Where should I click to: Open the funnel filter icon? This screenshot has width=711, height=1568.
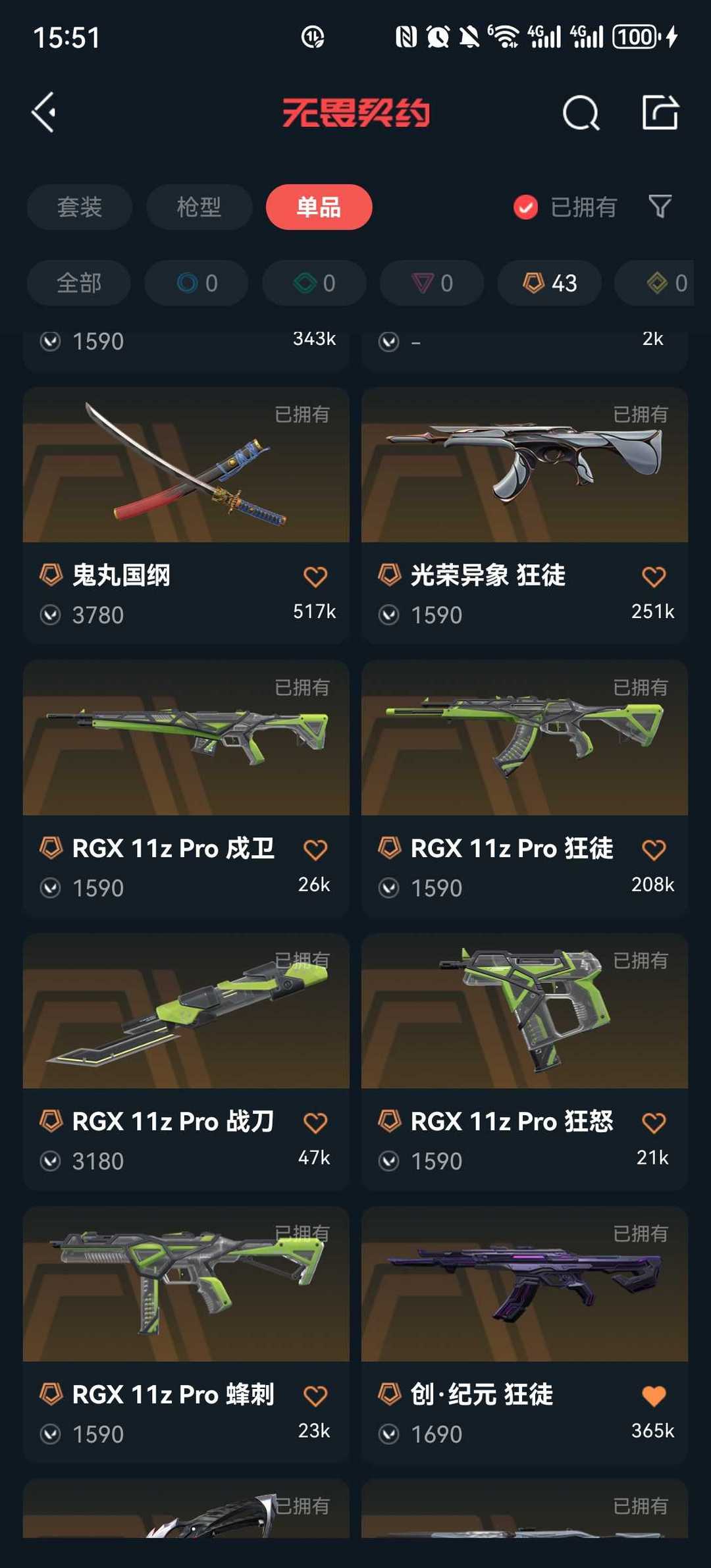click(x=660, y=207)
